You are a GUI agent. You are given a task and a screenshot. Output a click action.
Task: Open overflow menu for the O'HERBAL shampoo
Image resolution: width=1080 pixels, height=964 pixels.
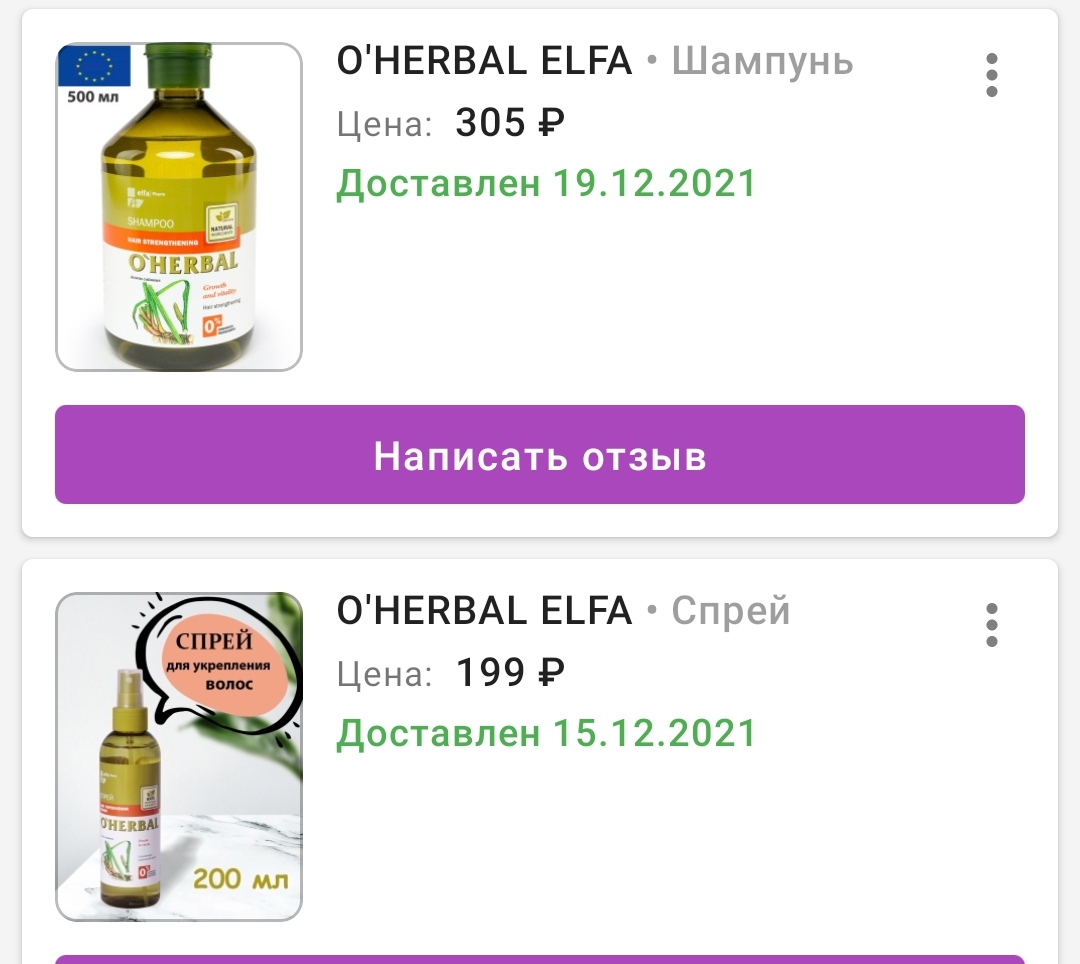coord(991,76)
